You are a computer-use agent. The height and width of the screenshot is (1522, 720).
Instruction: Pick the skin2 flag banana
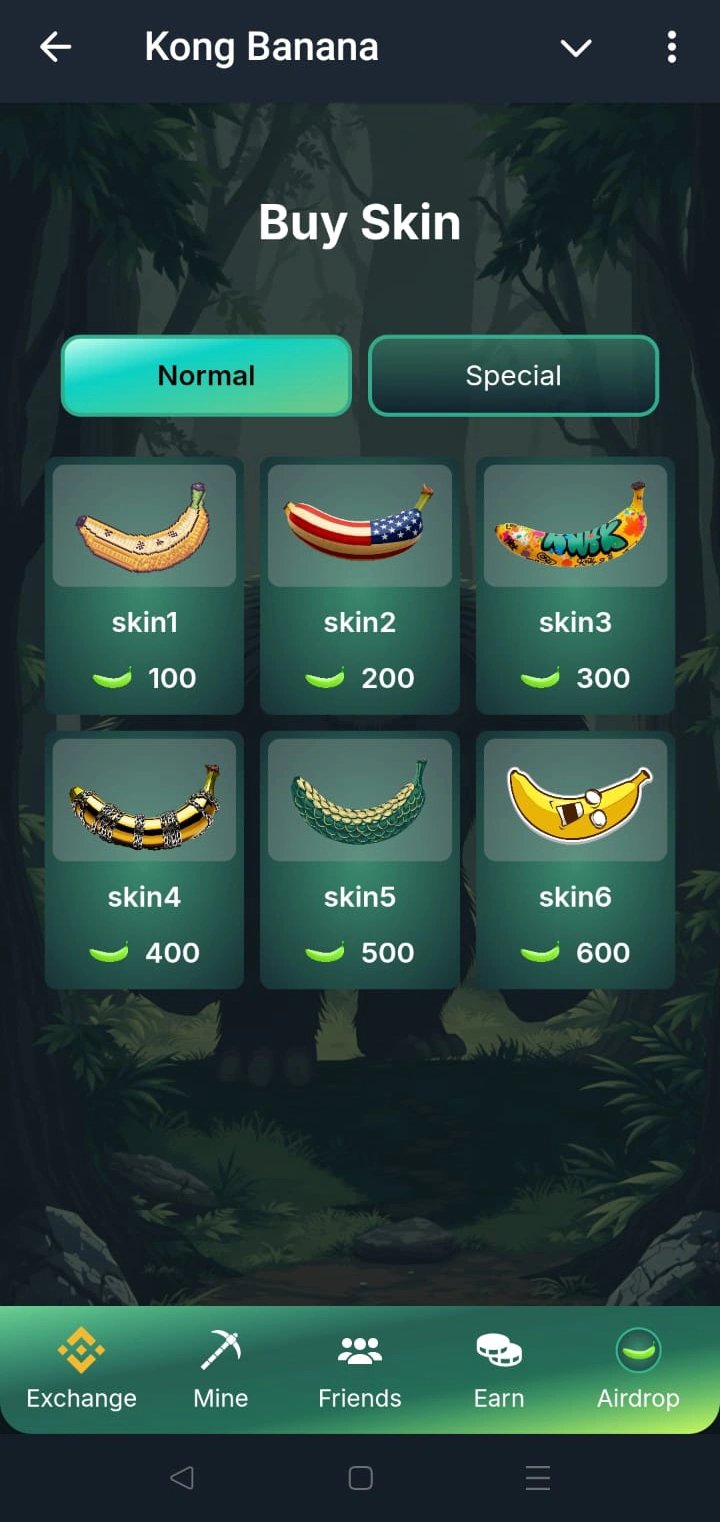[360, 586]
